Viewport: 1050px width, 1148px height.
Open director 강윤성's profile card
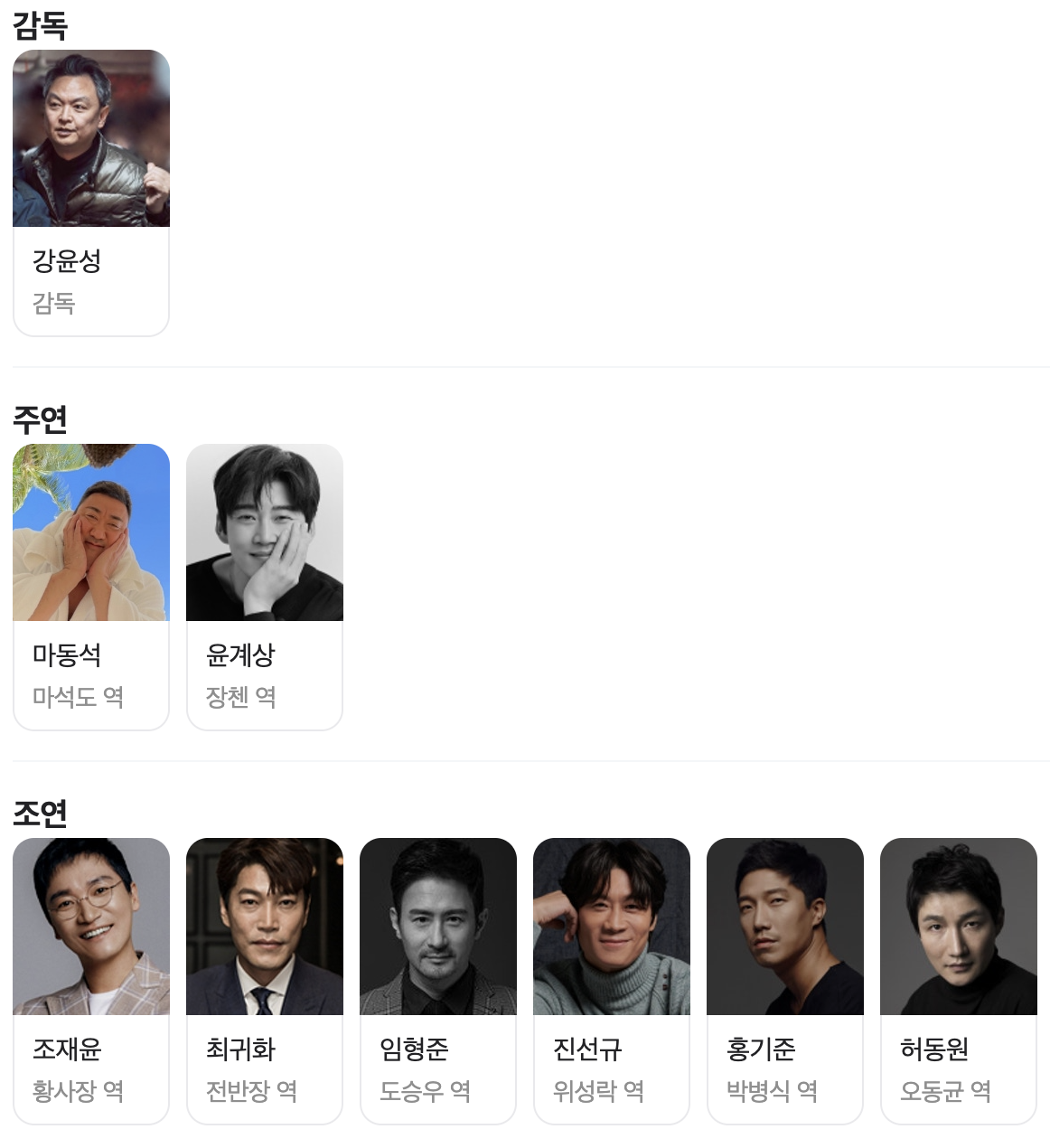click(91, 193)
